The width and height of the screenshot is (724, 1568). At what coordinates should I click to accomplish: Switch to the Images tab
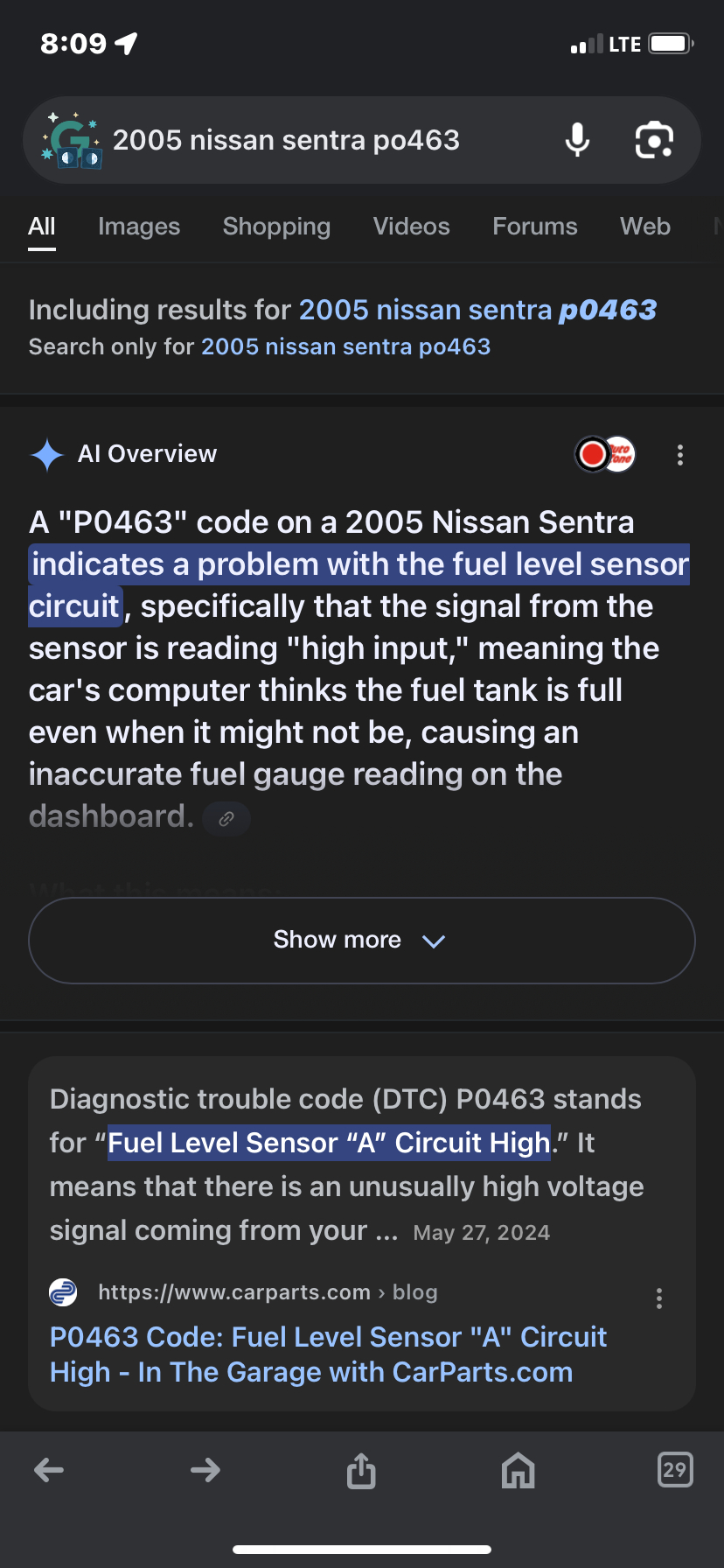139,227
